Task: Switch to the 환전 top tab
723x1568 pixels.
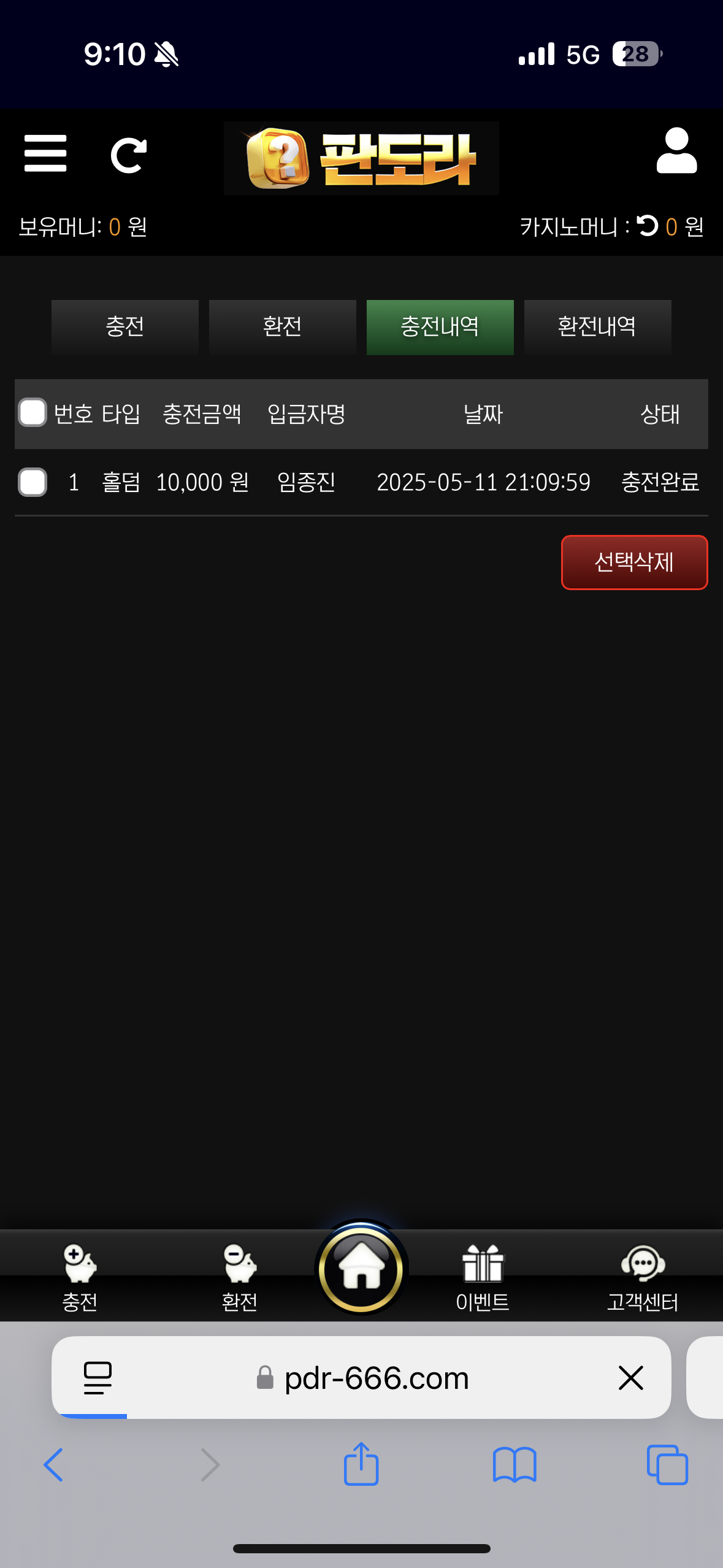Action: coord(282,327)
